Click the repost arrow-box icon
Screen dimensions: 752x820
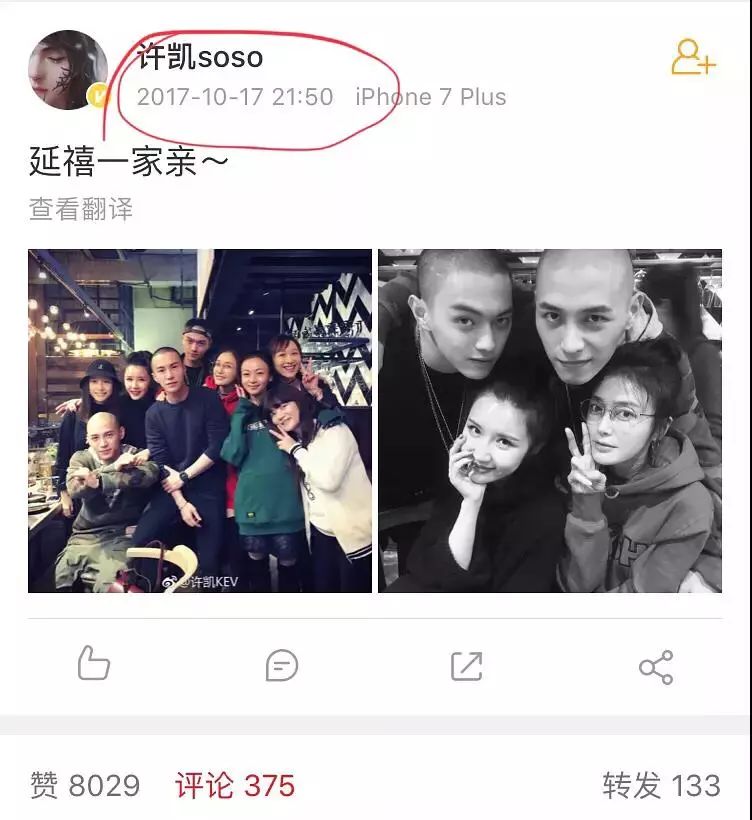468,667
